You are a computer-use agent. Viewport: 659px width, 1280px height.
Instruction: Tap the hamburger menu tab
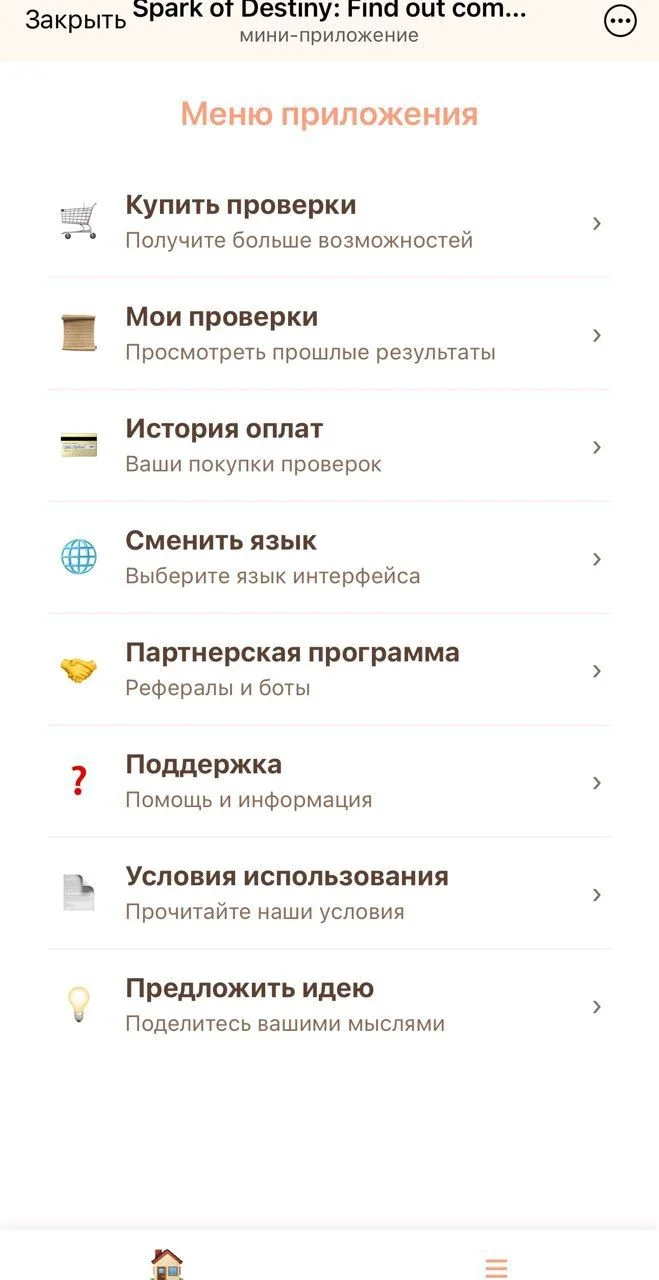[x=496, y=1268]
